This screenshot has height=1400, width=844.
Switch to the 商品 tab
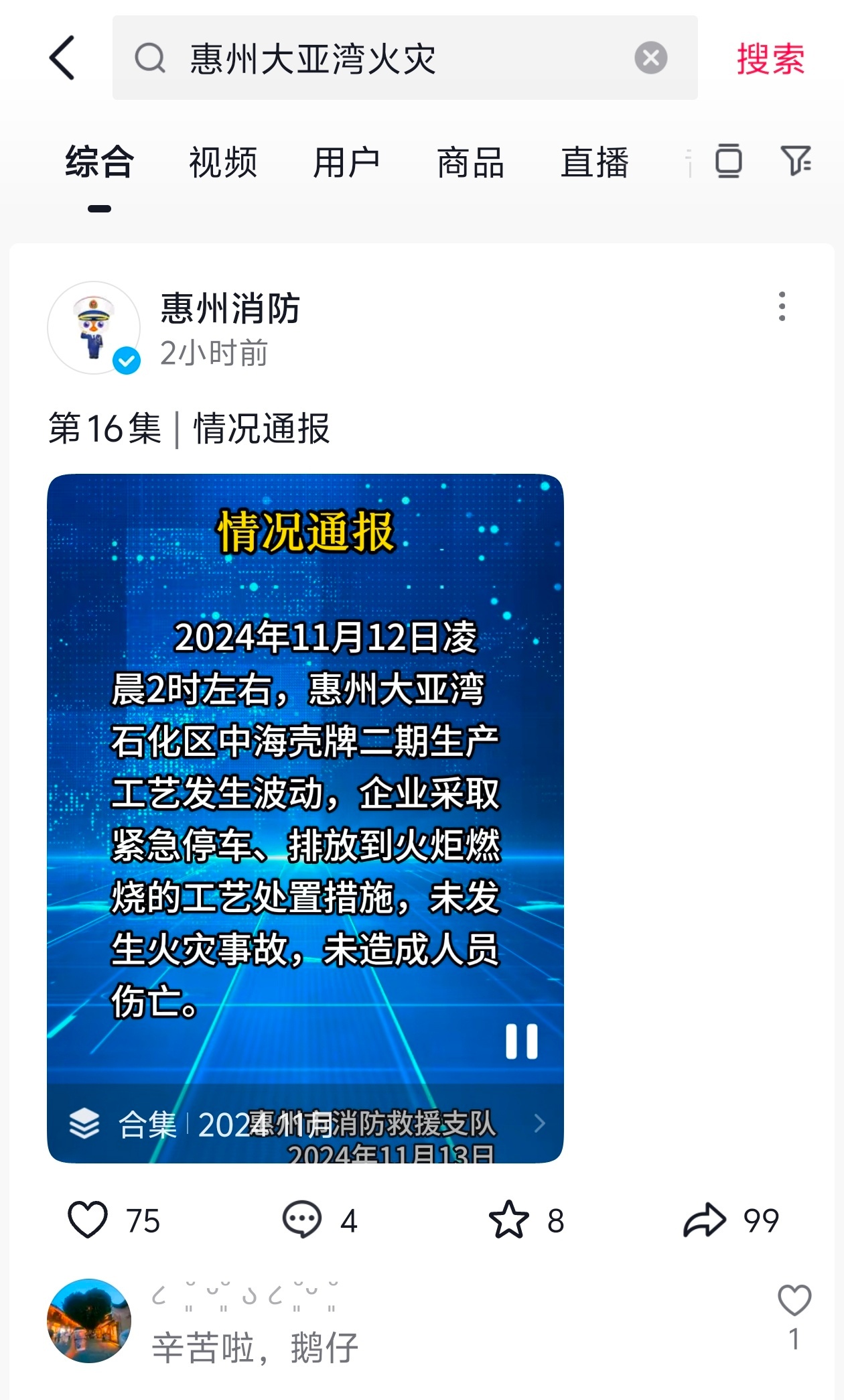pos(470,162)
